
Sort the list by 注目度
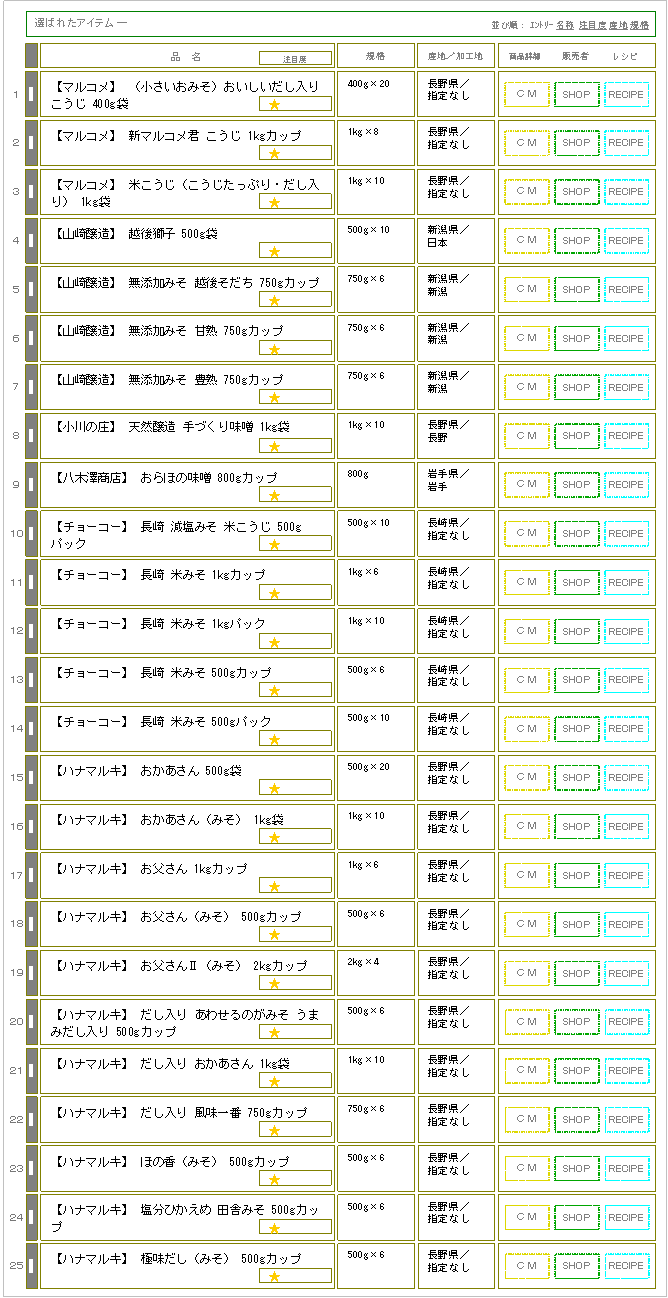(592, 23)
